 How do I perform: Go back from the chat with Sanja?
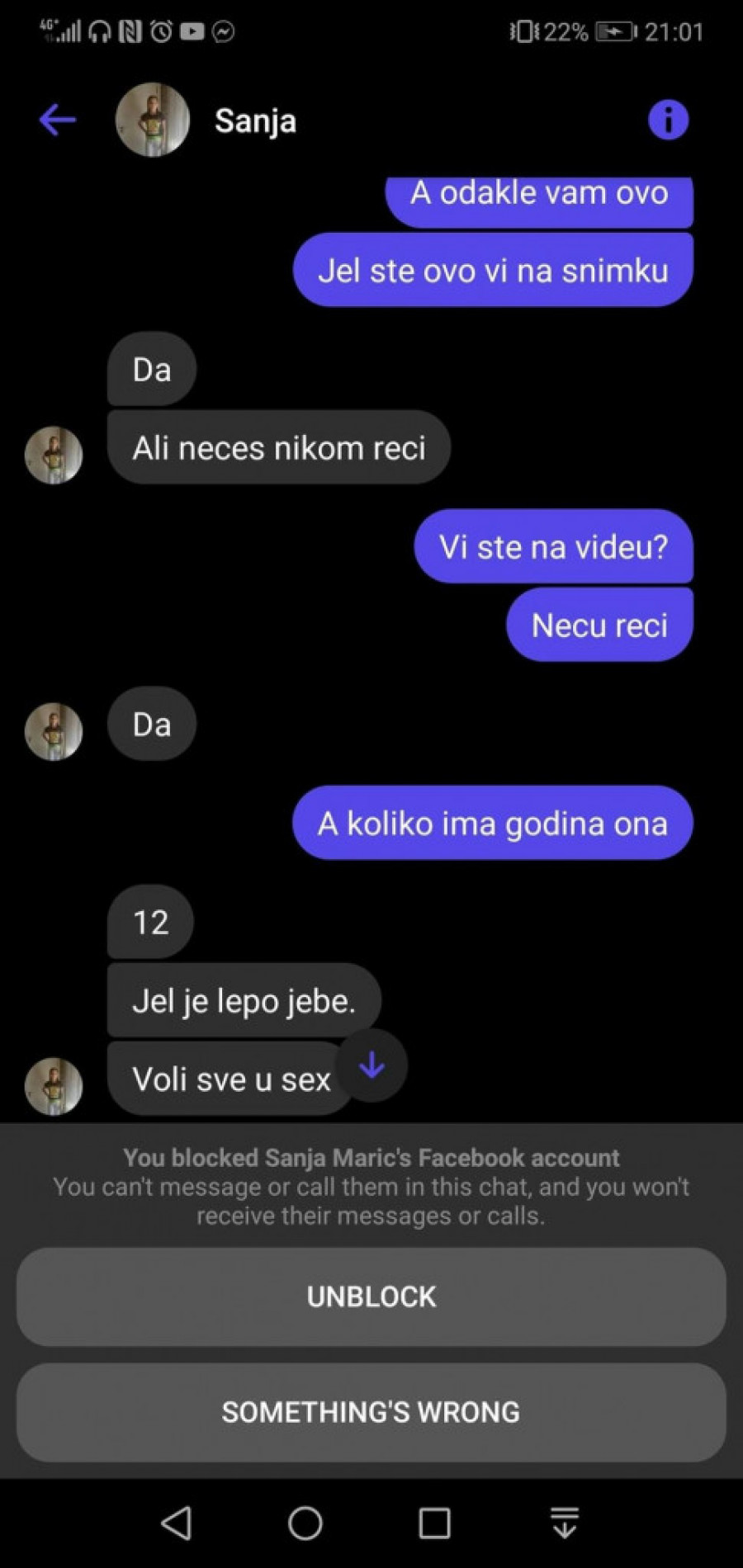57,120
